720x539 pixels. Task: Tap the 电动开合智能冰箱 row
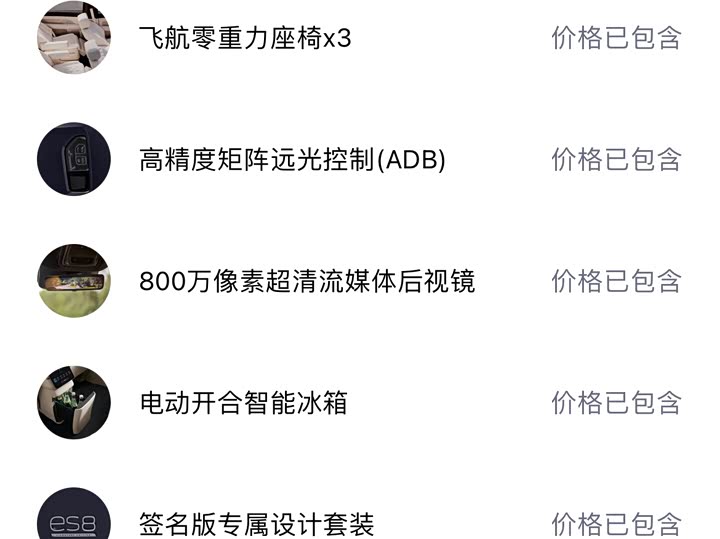coord(243,403)
